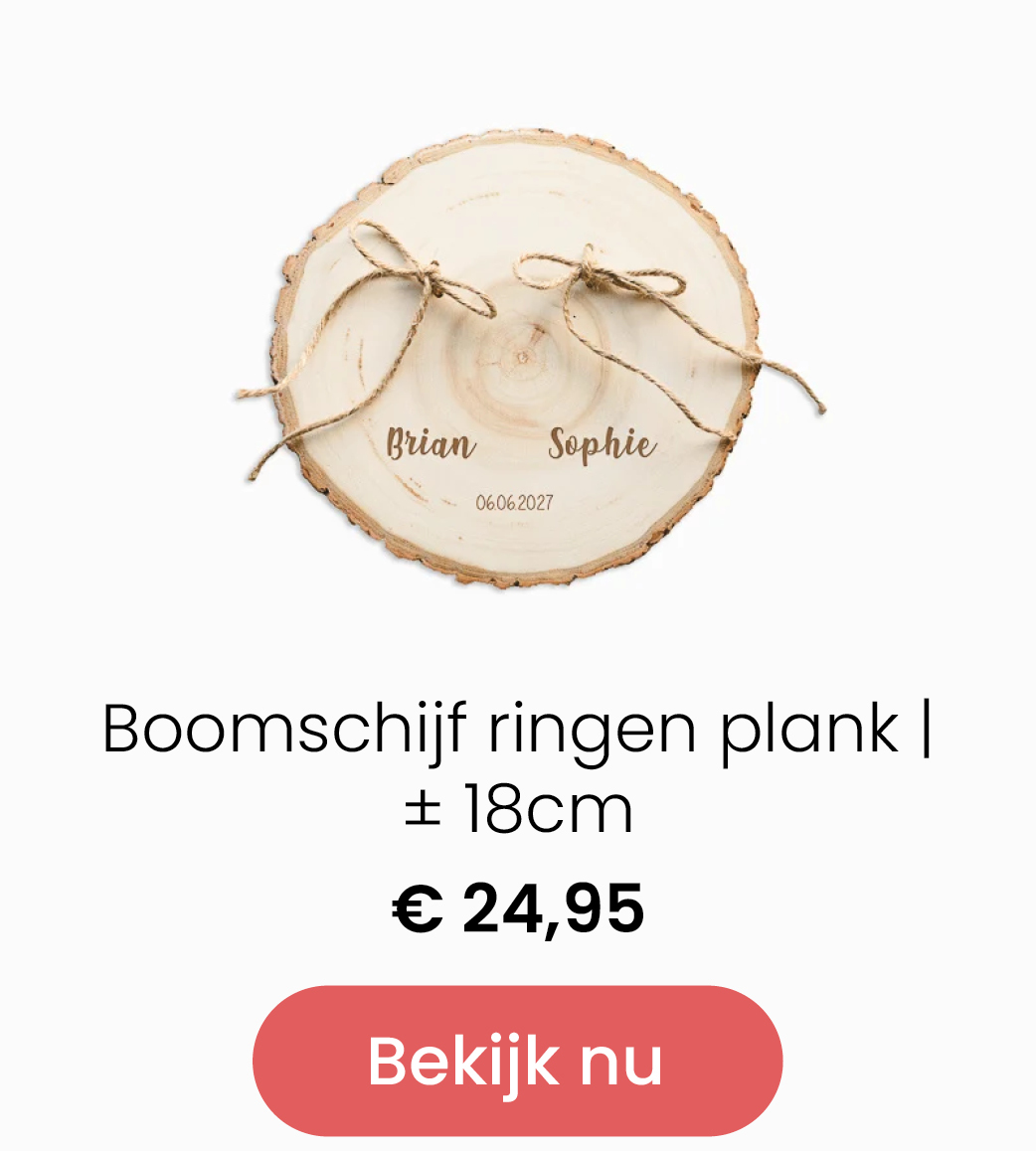Tap the Bekijk nu button
The height and width of the screenshot is (1151, 1036).
517,1061
